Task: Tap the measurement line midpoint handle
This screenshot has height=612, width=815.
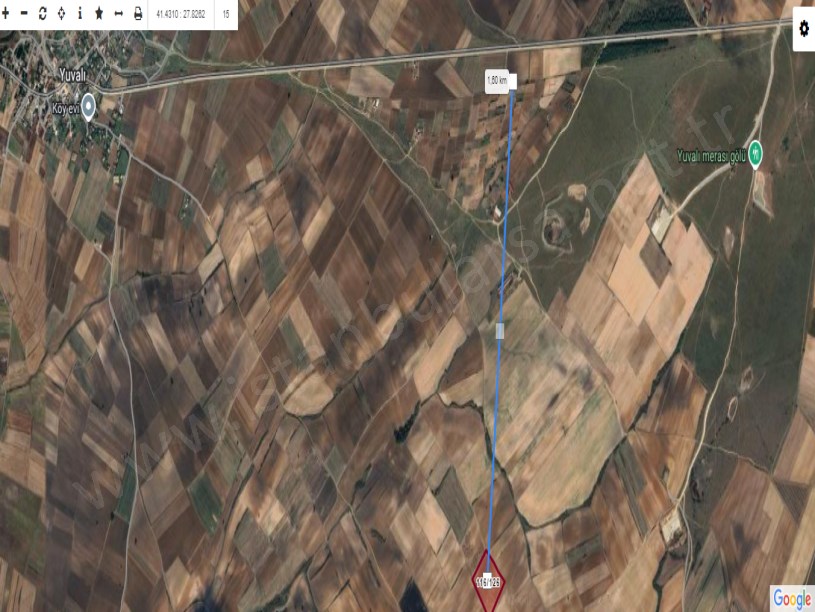Action: [x=500, y=329]
